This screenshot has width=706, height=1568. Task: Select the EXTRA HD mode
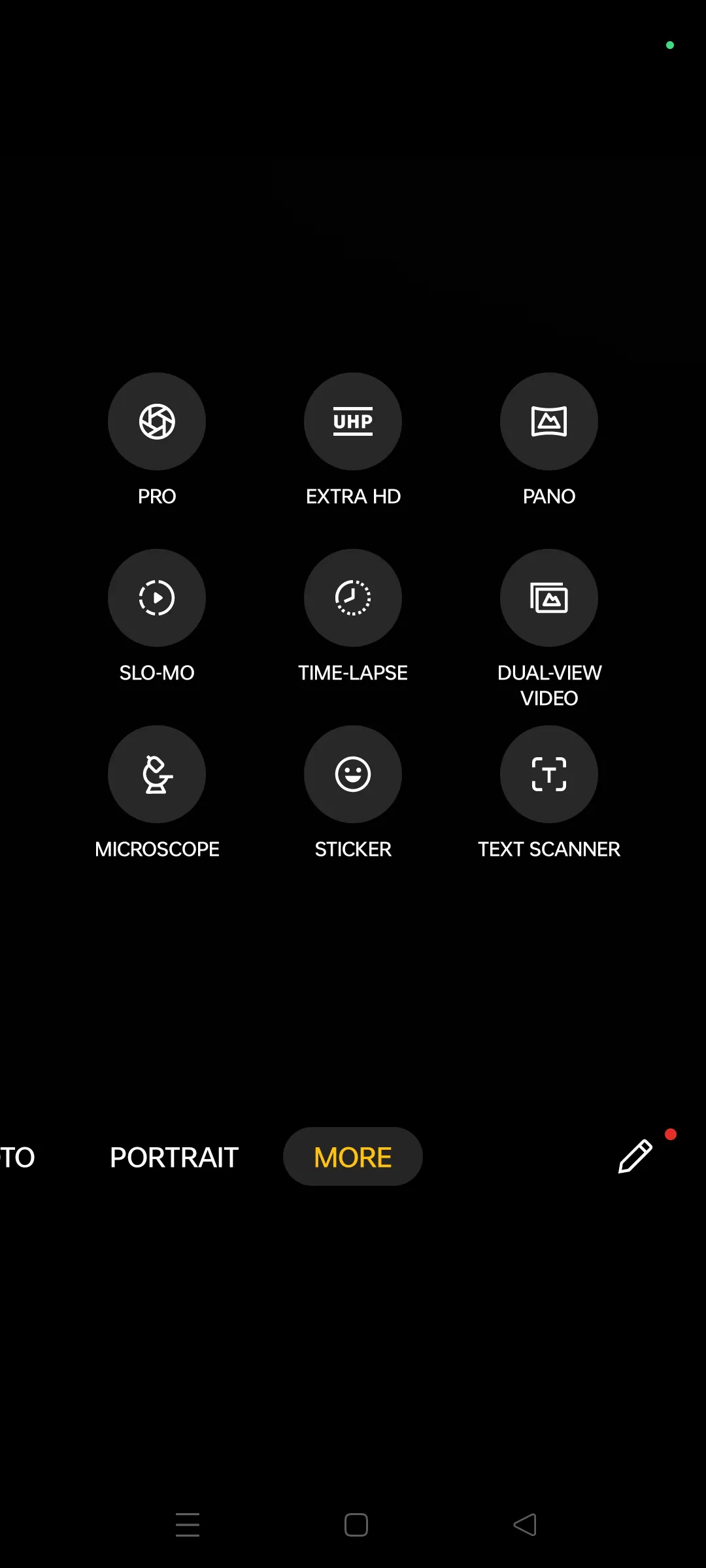[x=353, y=421]
